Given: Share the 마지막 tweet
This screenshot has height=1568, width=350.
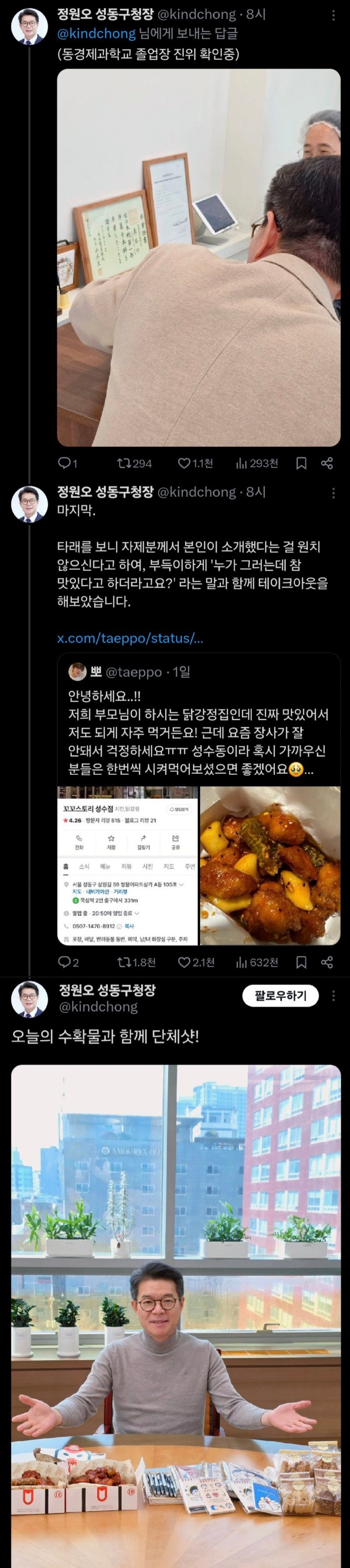Looking at the screenshot, I should tap(327, 962).
